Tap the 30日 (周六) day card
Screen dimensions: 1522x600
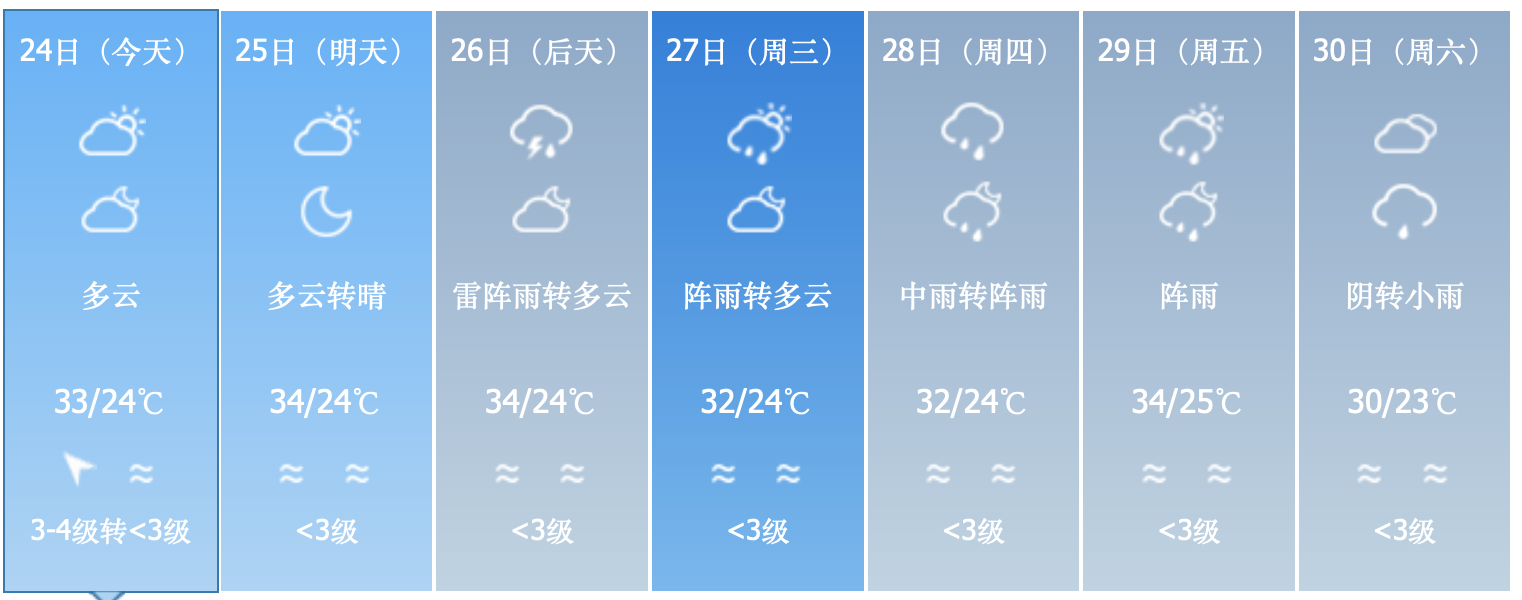tap(1404, 300)
